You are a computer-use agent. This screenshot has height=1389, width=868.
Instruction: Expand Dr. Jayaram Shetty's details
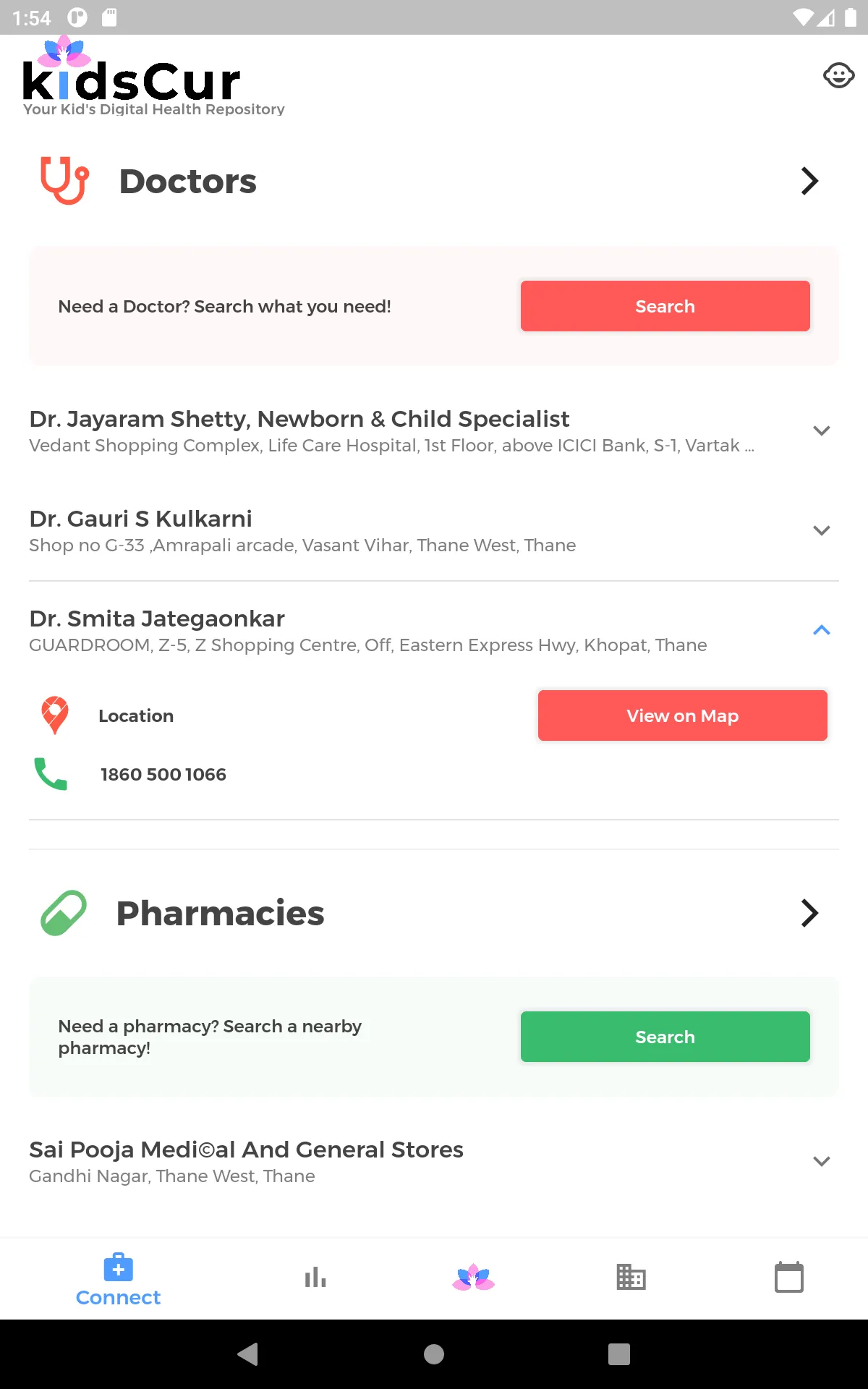click(x=821, y=430)
